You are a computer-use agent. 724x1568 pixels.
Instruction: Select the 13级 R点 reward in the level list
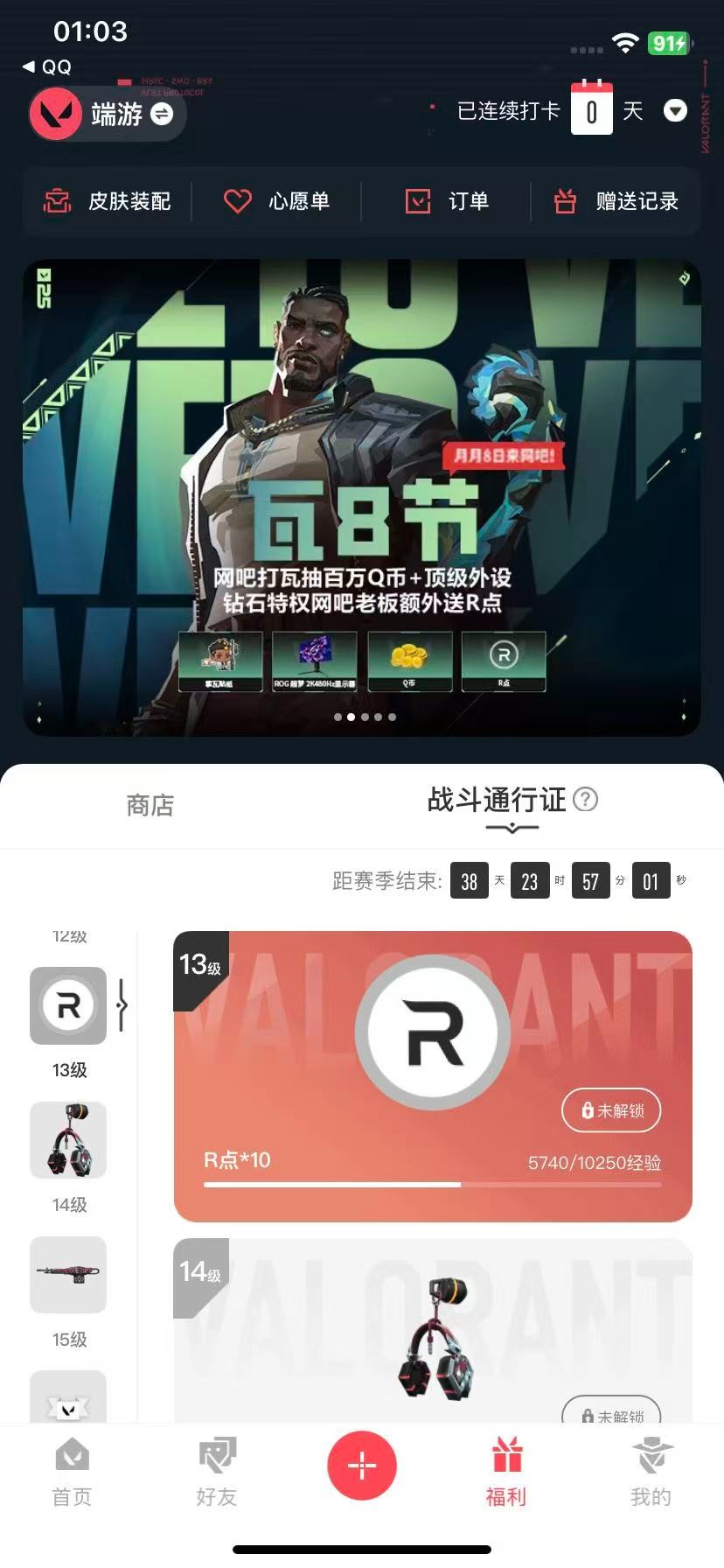(x=68, y=1005)
